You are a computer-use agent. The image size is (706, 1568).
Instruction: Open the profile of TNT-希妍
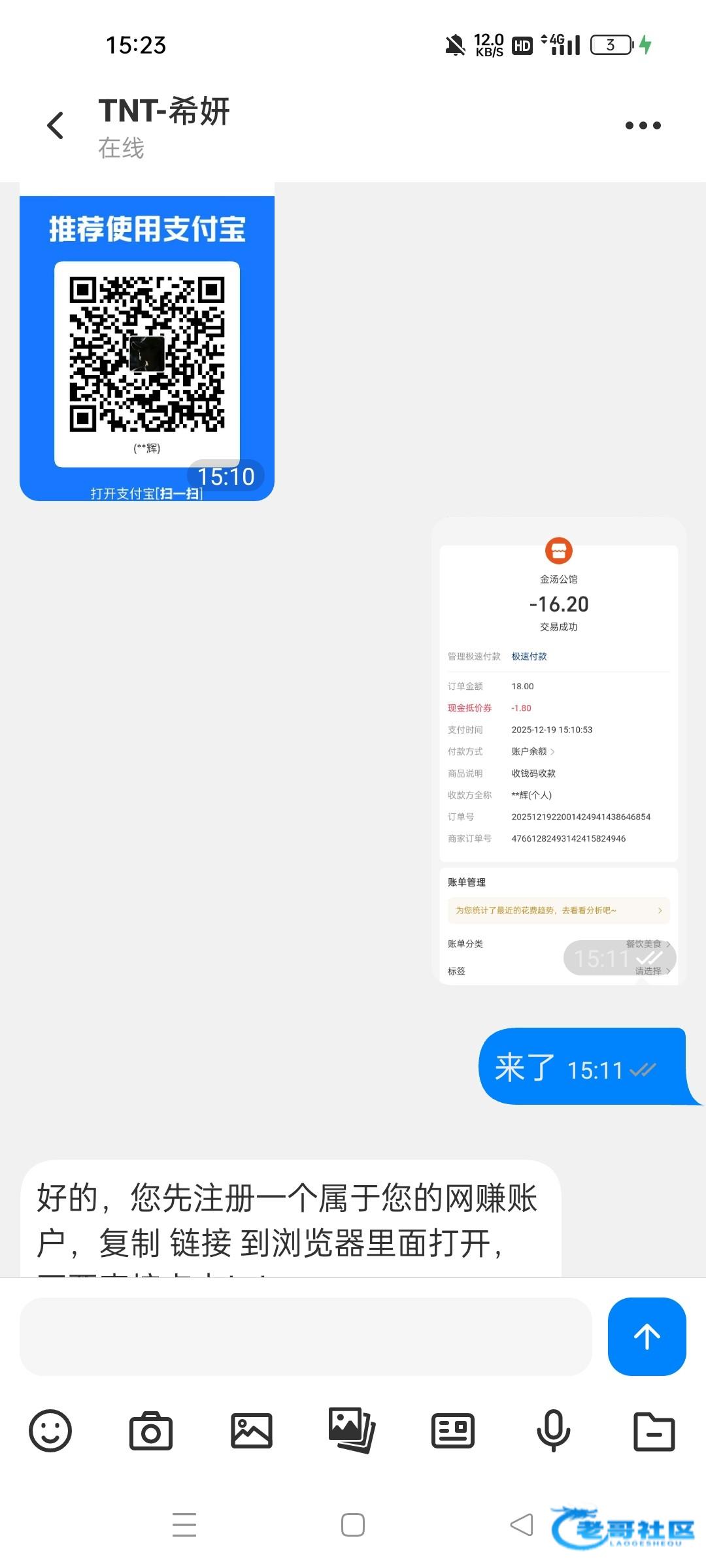[x=163, y=125]
